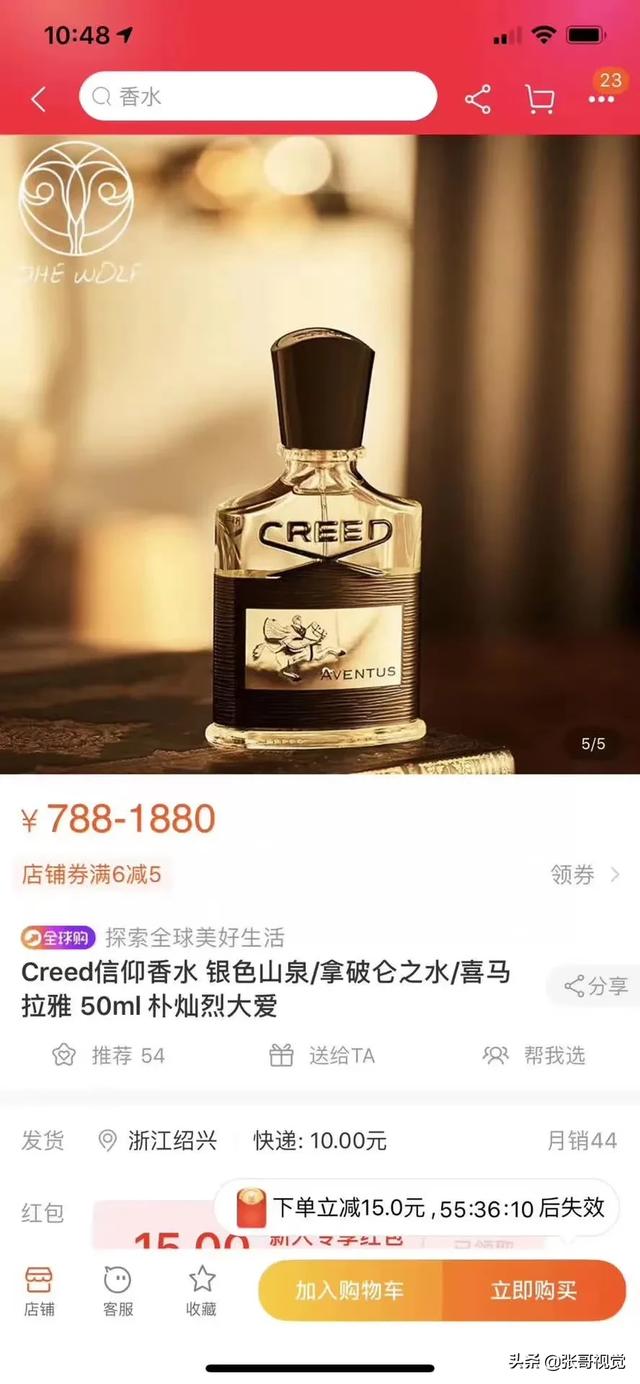Contact 客服 customer service
The image size is (640, 1384).
click(x=118, y=1290)
